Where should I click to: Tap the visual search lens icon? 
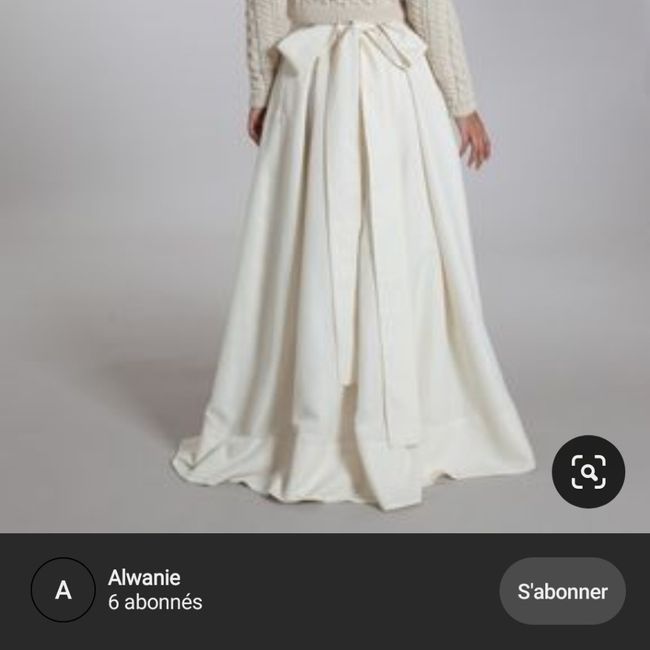click(x=589, y=472)
